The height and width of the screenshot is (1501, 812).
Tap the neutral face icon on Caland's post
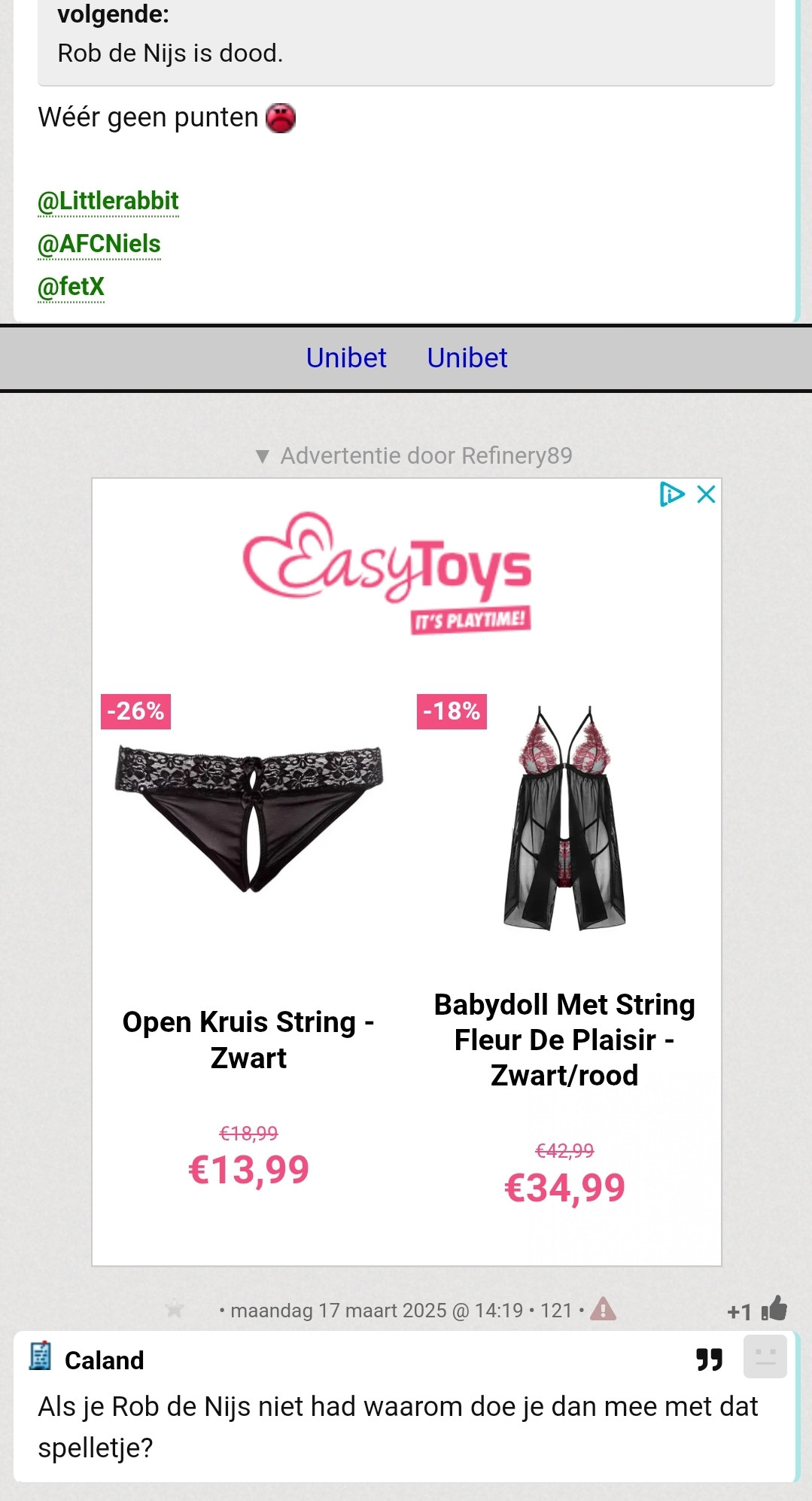pyautogui.click(x=765, y=1356)
